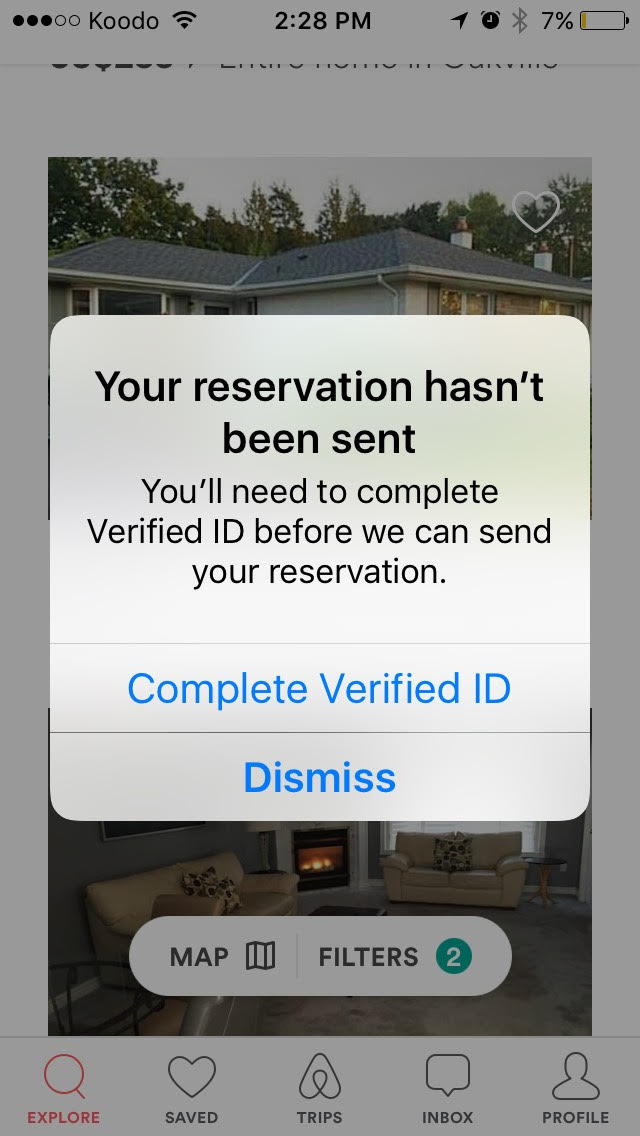Viewport: 640px width, 1136px height.
Task: Tap Complete Verified ID in the alert
Action: (319, 689)
